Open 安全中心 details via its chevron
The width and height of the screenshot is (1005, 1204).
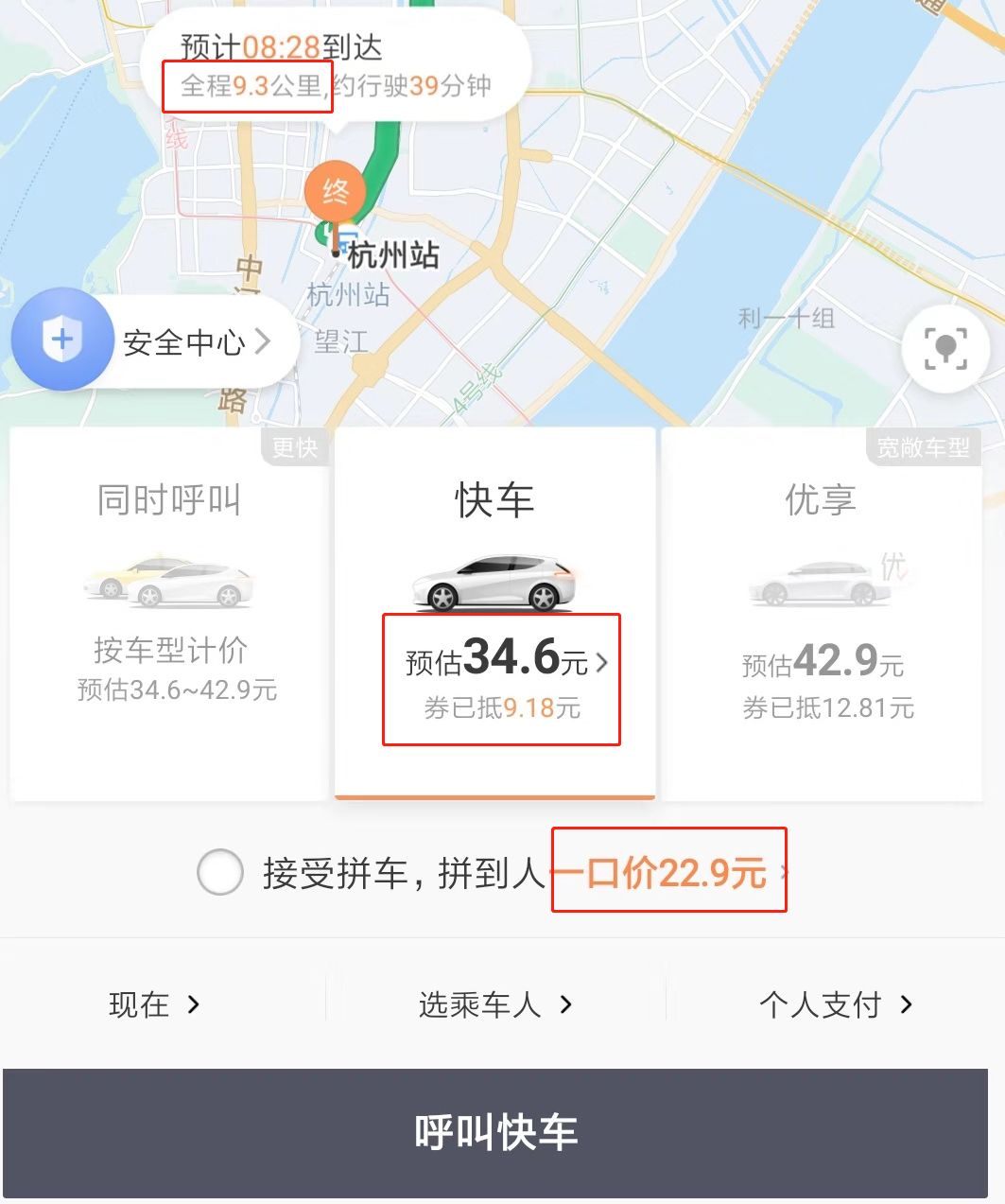click(265, 340)
